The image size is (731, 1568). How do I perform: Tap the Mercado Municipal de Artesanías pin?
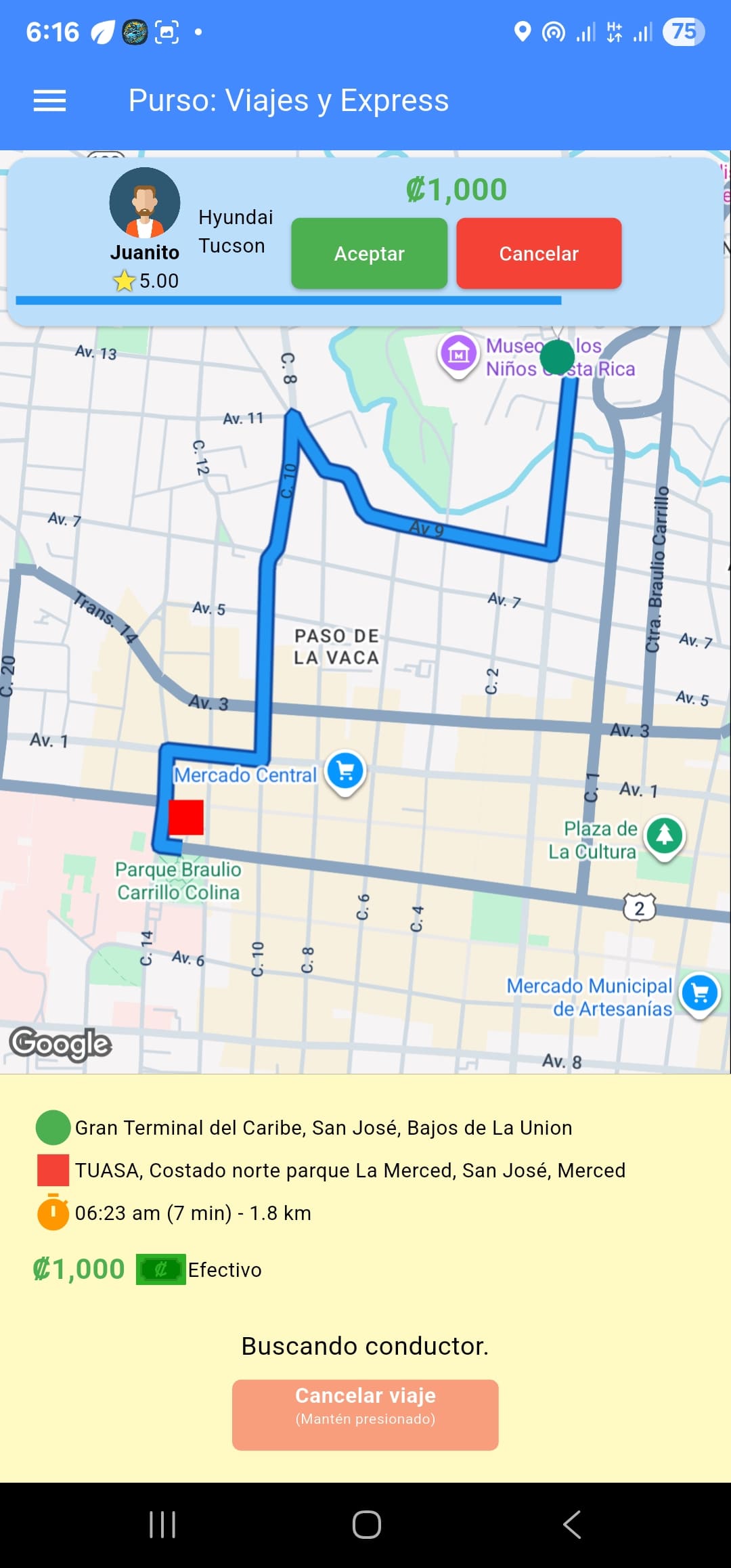(x=700, y=993)
